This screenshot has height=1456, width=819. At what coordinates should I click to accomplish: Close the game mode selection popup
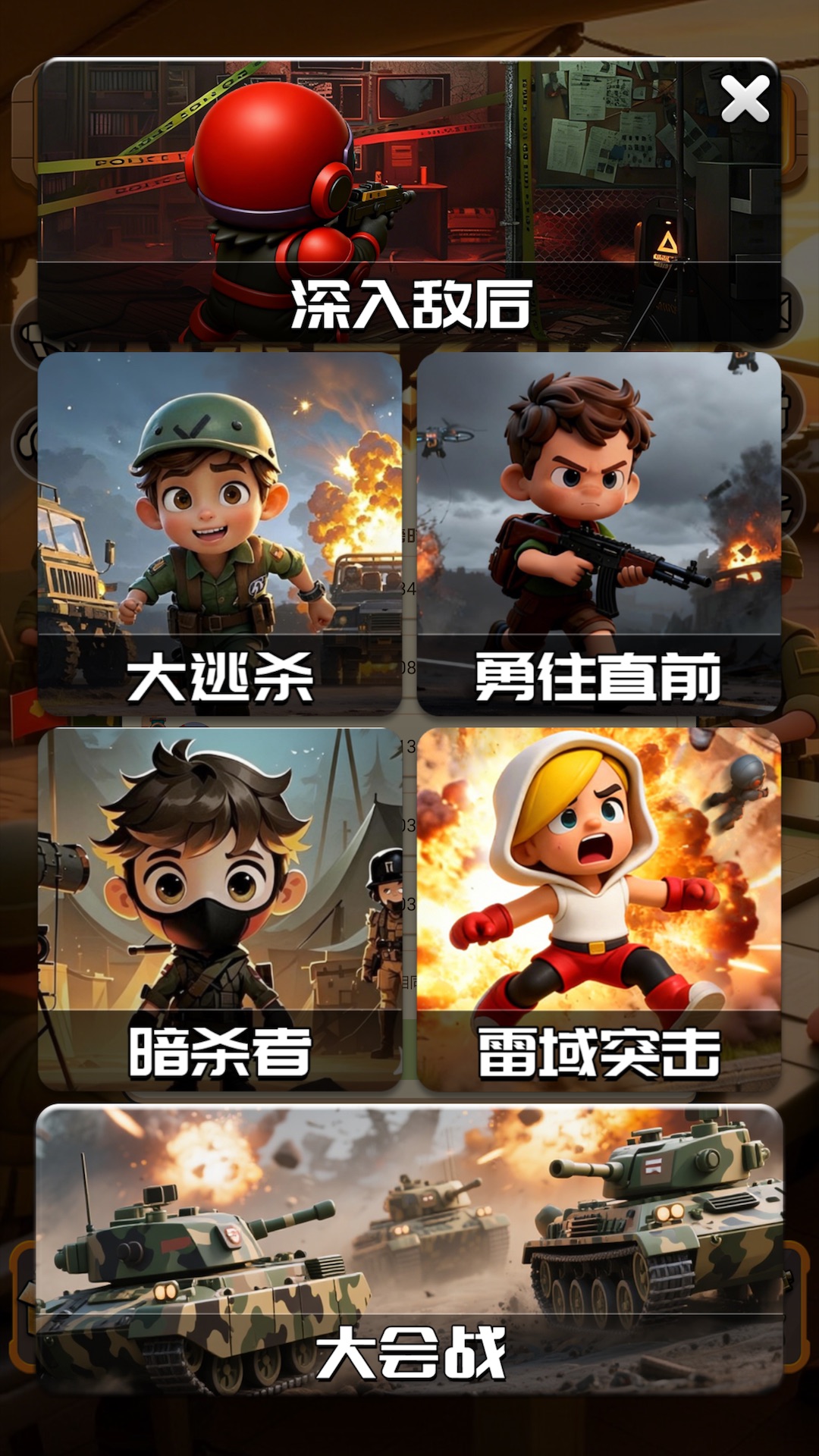click(745, 99)
